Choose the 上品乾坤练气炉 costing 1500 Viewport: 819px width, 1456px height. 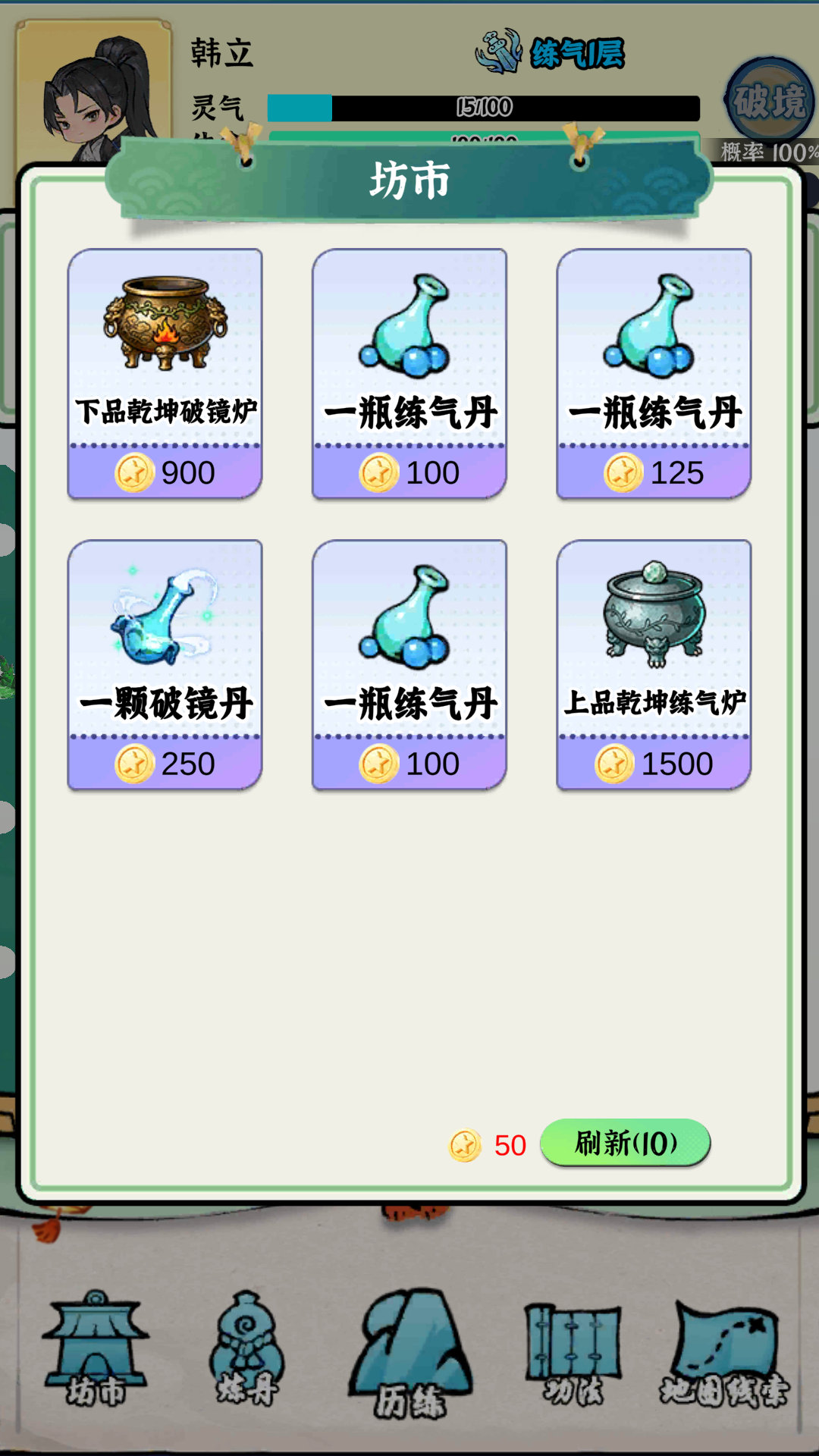click(x=654, y=664)
